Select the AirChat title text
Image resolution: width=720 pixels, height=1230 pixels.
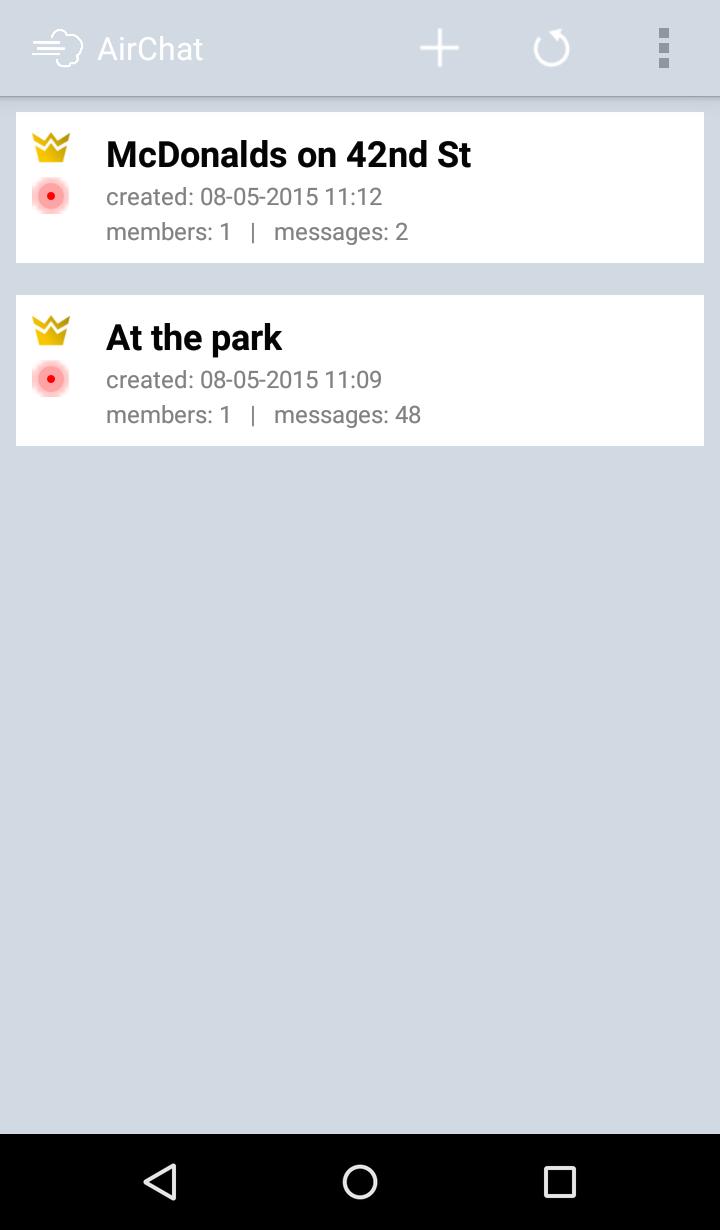click(149, 48)
